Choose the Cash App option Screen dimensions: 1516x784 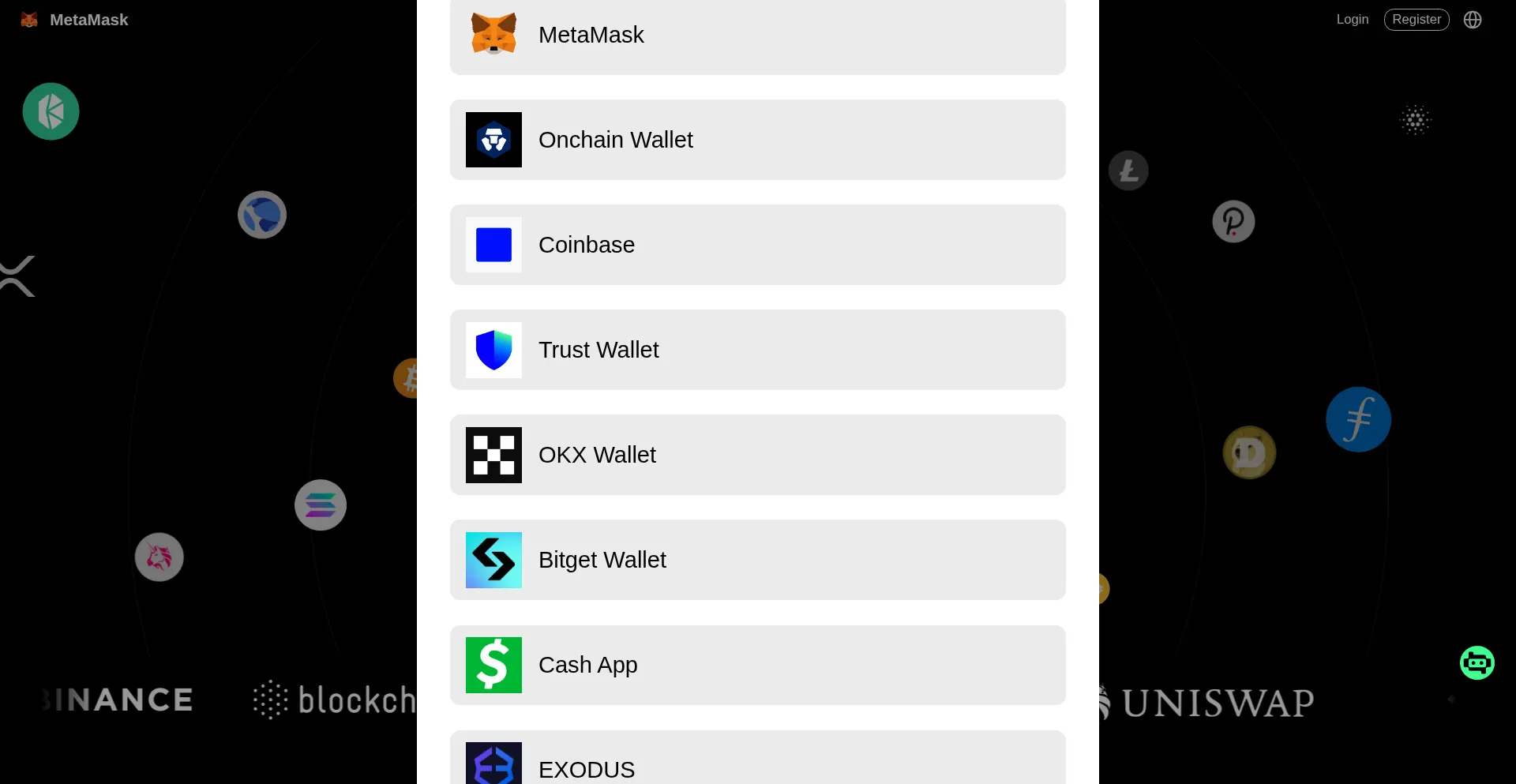click(756, 665)
